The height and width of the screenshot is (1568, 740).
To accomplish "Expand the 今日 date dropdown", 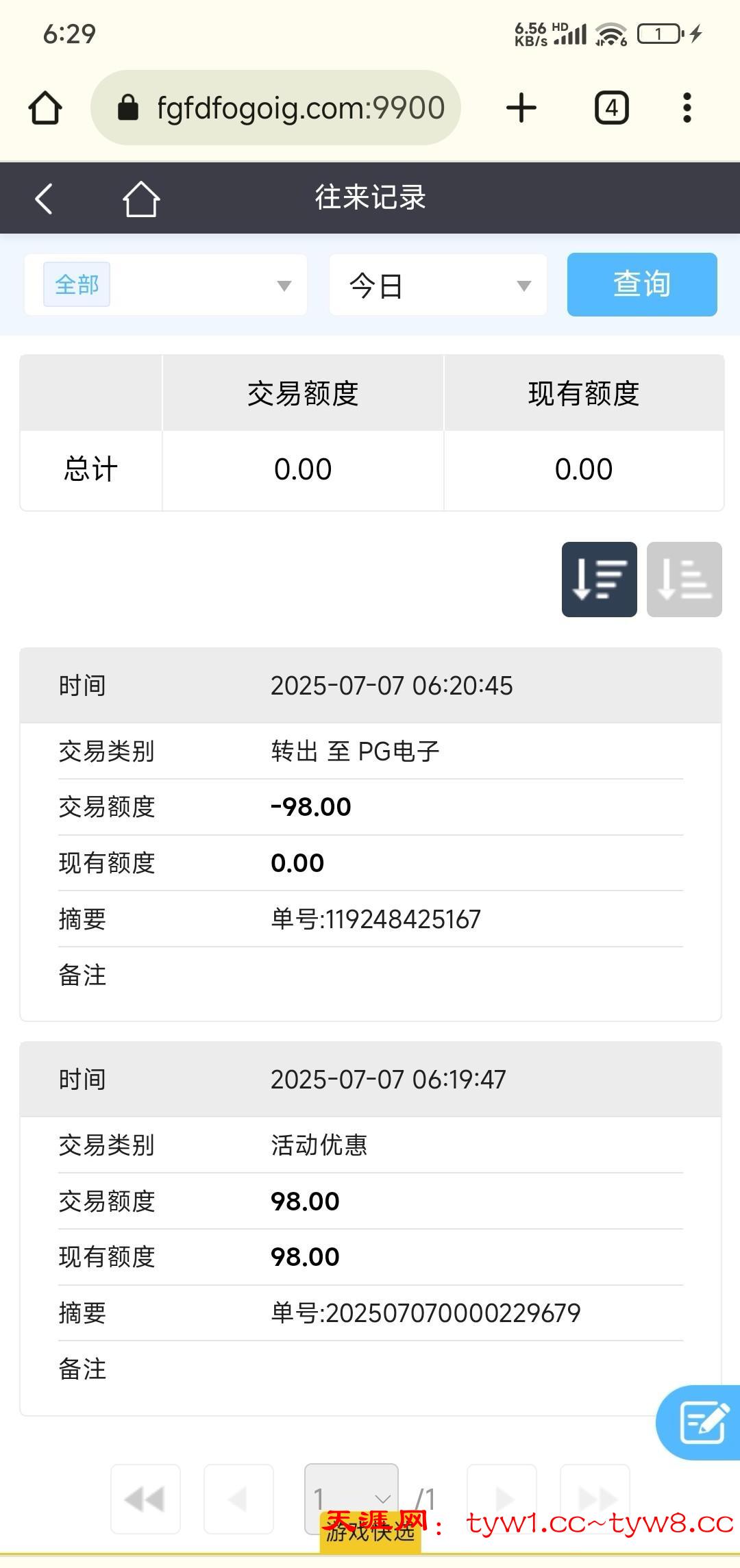I will click(x=438, y=285).
